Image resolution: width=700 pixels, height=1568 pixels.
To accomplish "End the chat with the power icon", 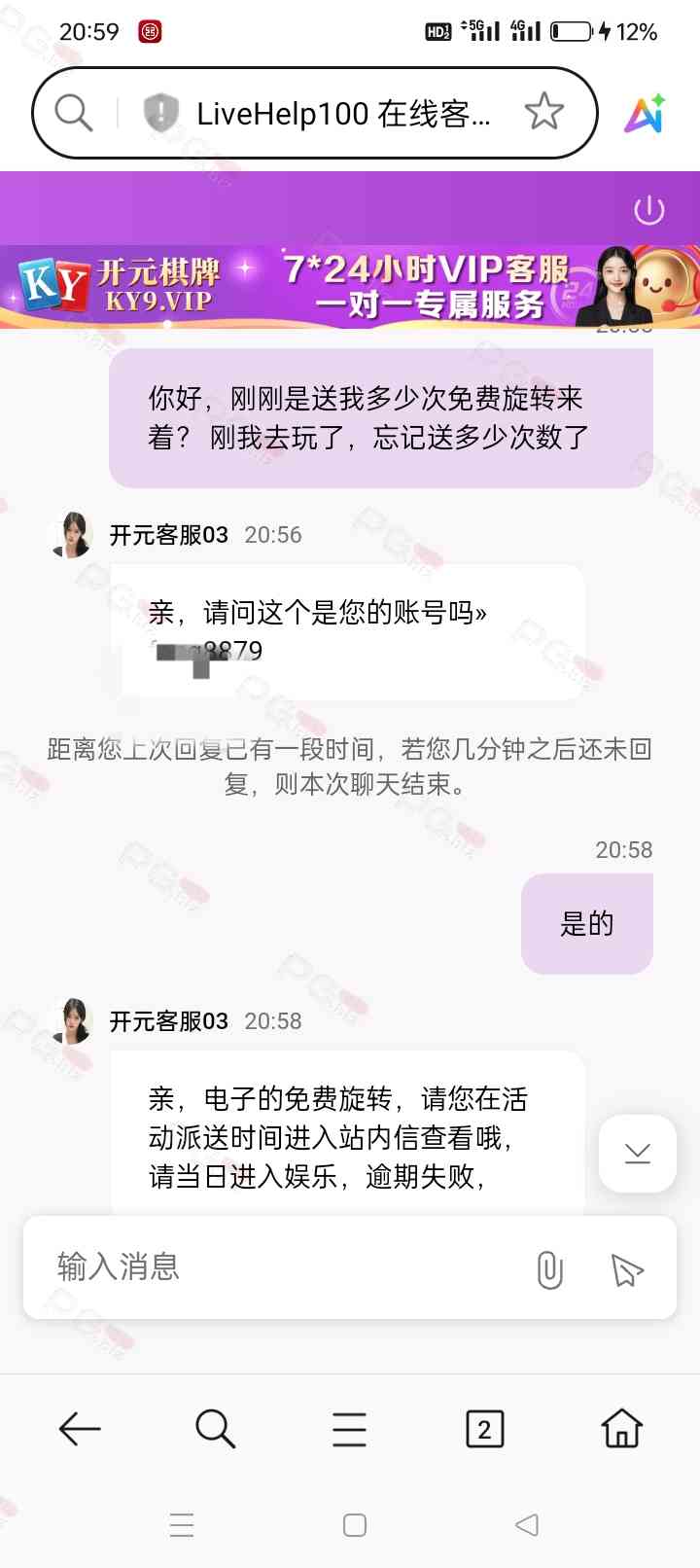I will point(648,210).
